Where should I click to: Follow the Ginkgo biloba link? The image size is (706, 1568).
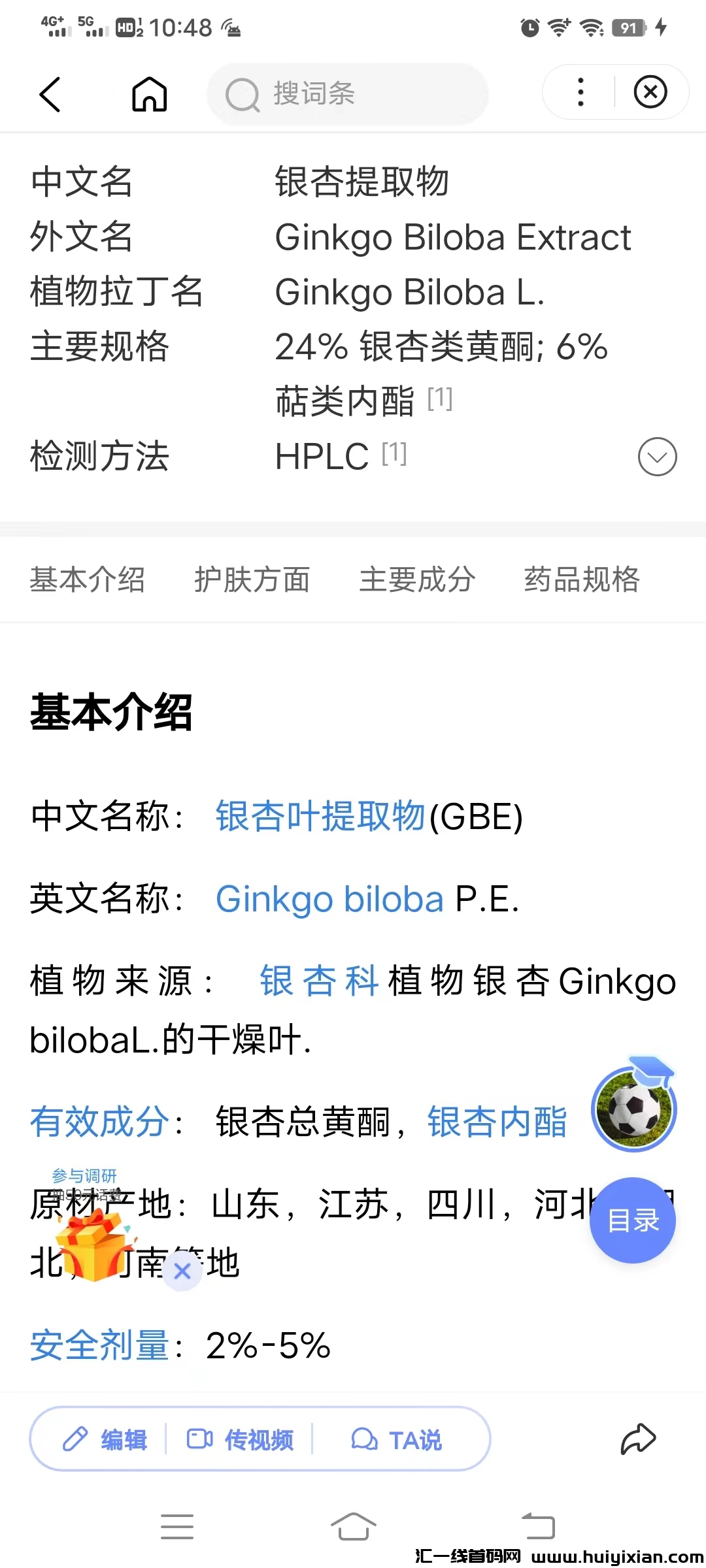(329, 899)
